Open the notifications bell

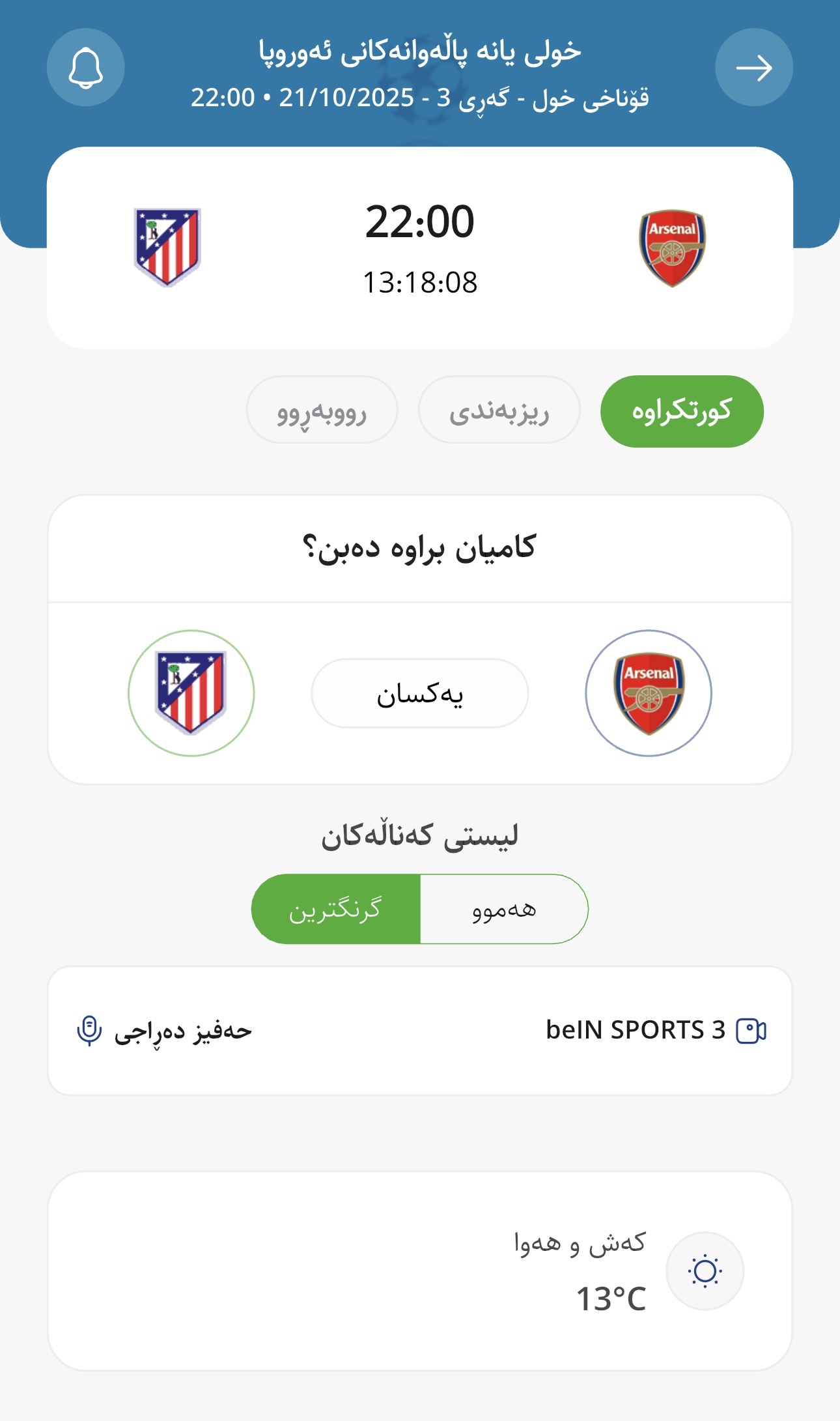[x=85, y=67]
